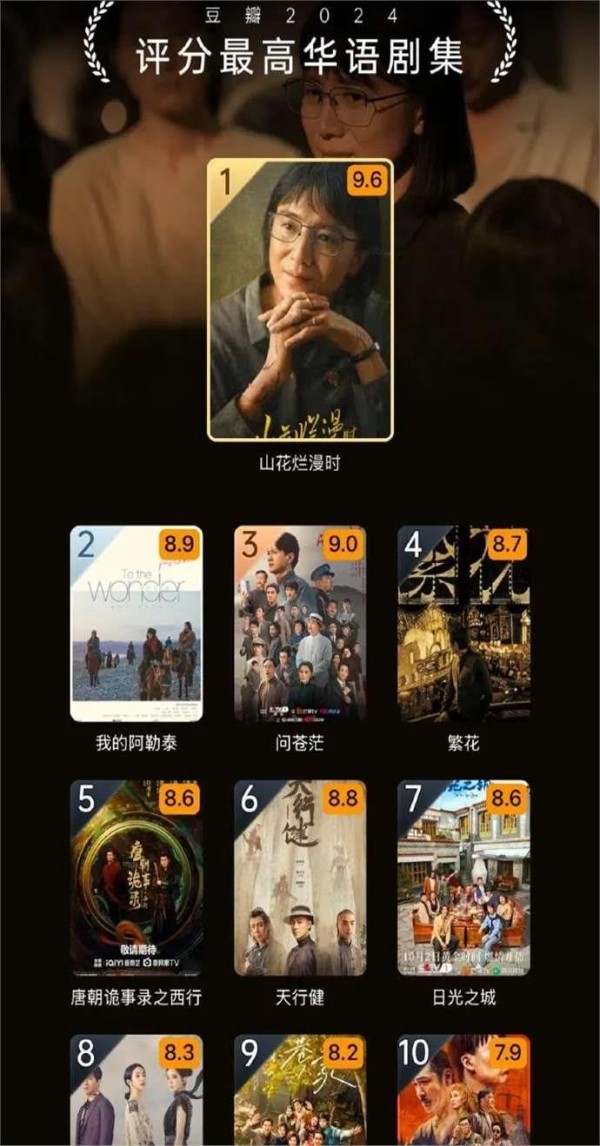The height and width of the screenshot is (1146, 600).
Task: View the ninth-ranked show rated 8.2
Action: (300, 1090)
